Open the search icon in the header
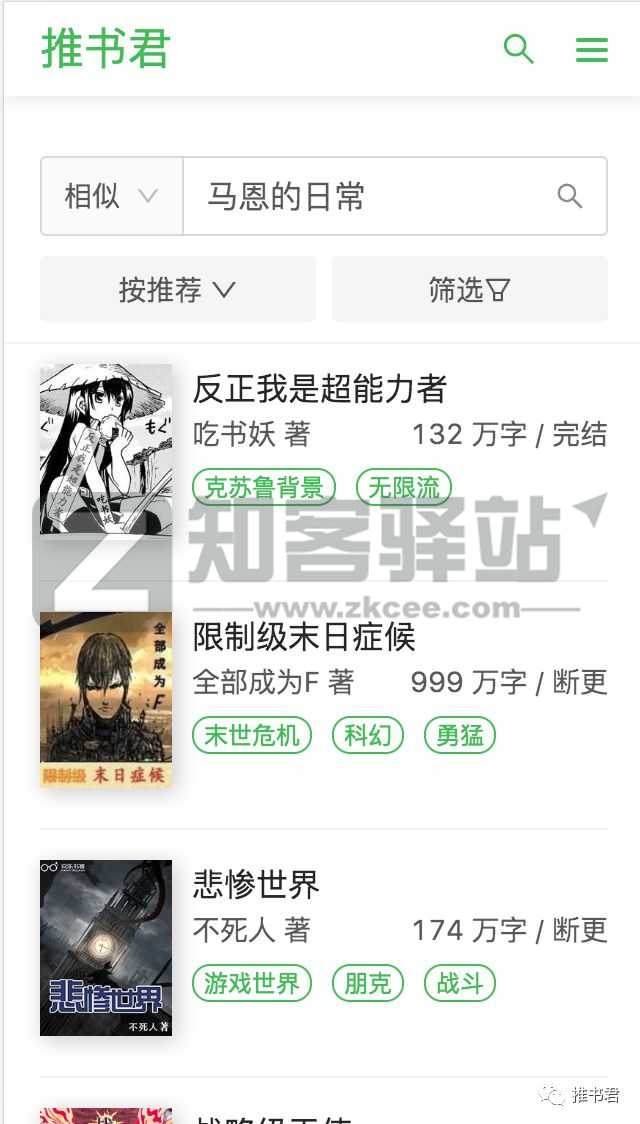The width and height of the screenshot is (640, 1124). (x=519, y=49)
